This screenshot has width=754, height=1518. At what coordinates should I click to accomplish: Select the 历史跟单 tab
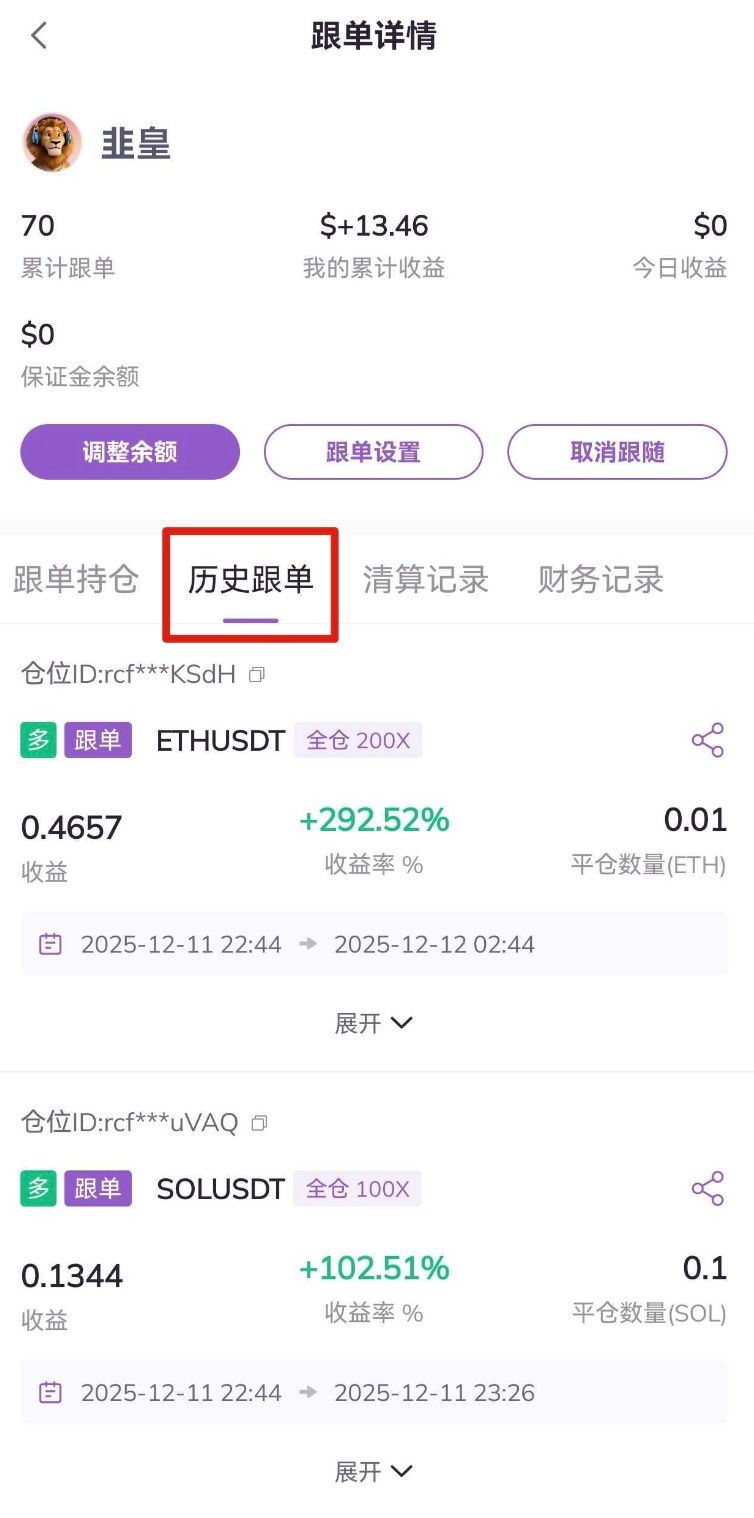[251, 580]
